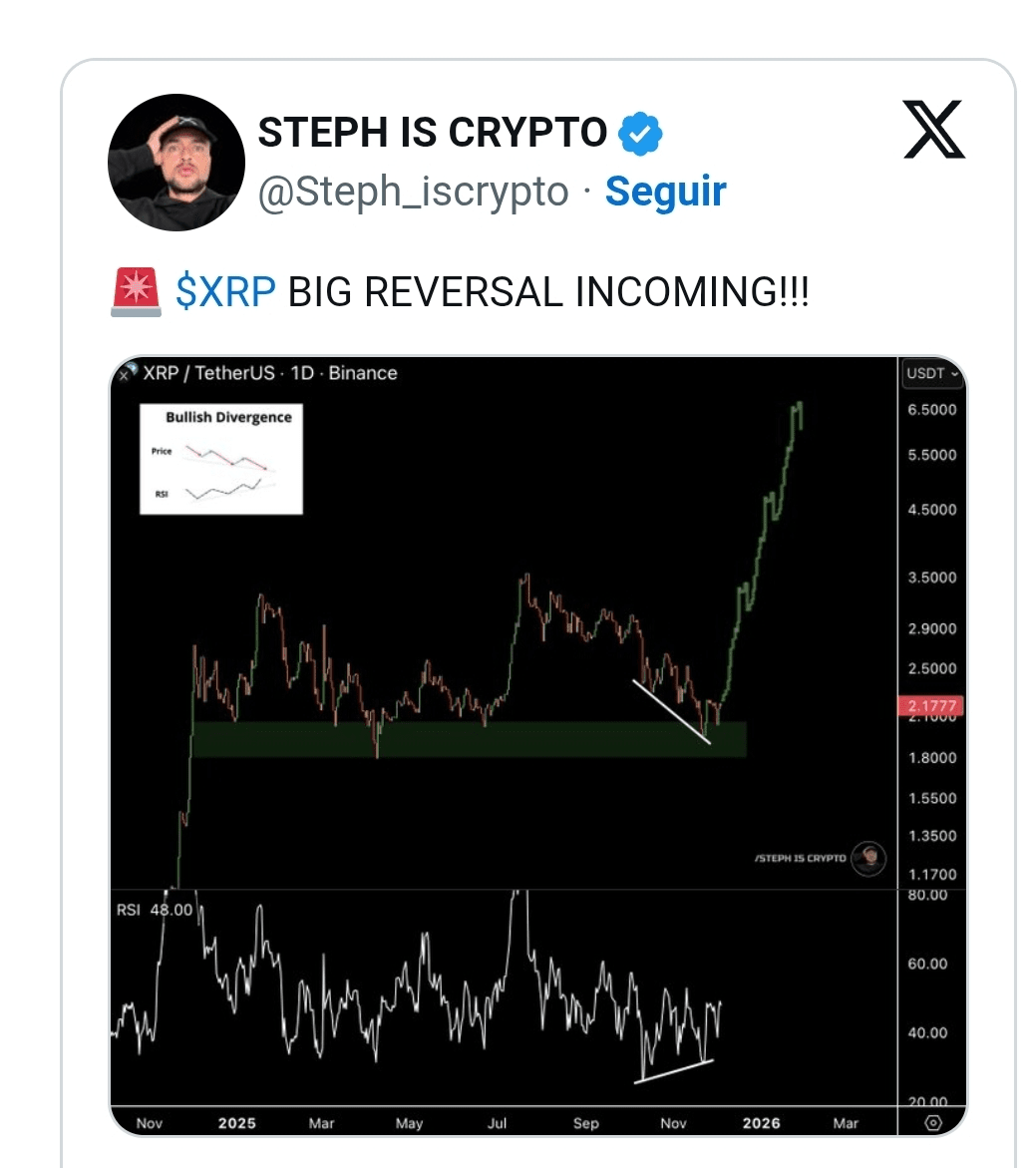Open the X logo link

[934, 129]
